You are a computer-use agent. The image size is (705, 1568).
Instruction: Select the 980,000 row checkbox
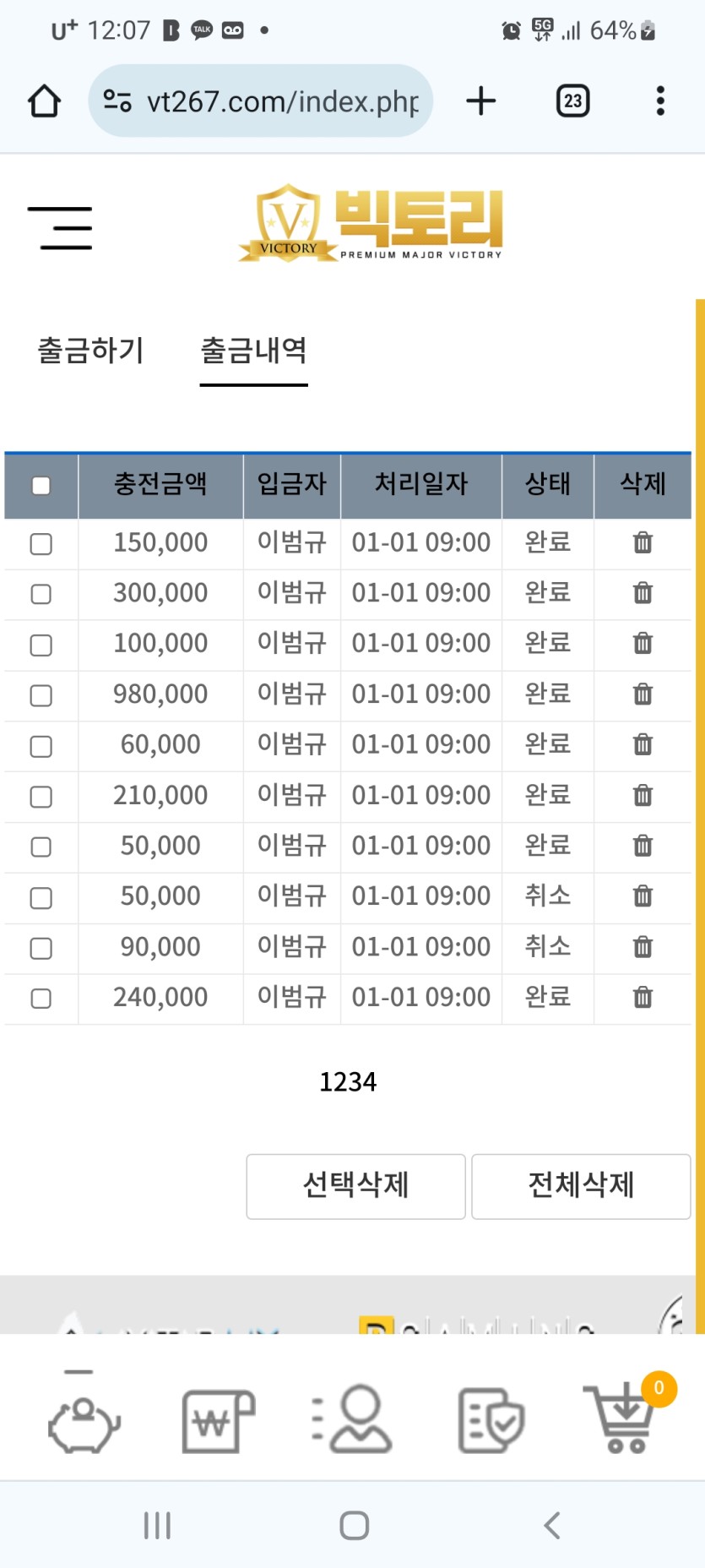point(41,695)
